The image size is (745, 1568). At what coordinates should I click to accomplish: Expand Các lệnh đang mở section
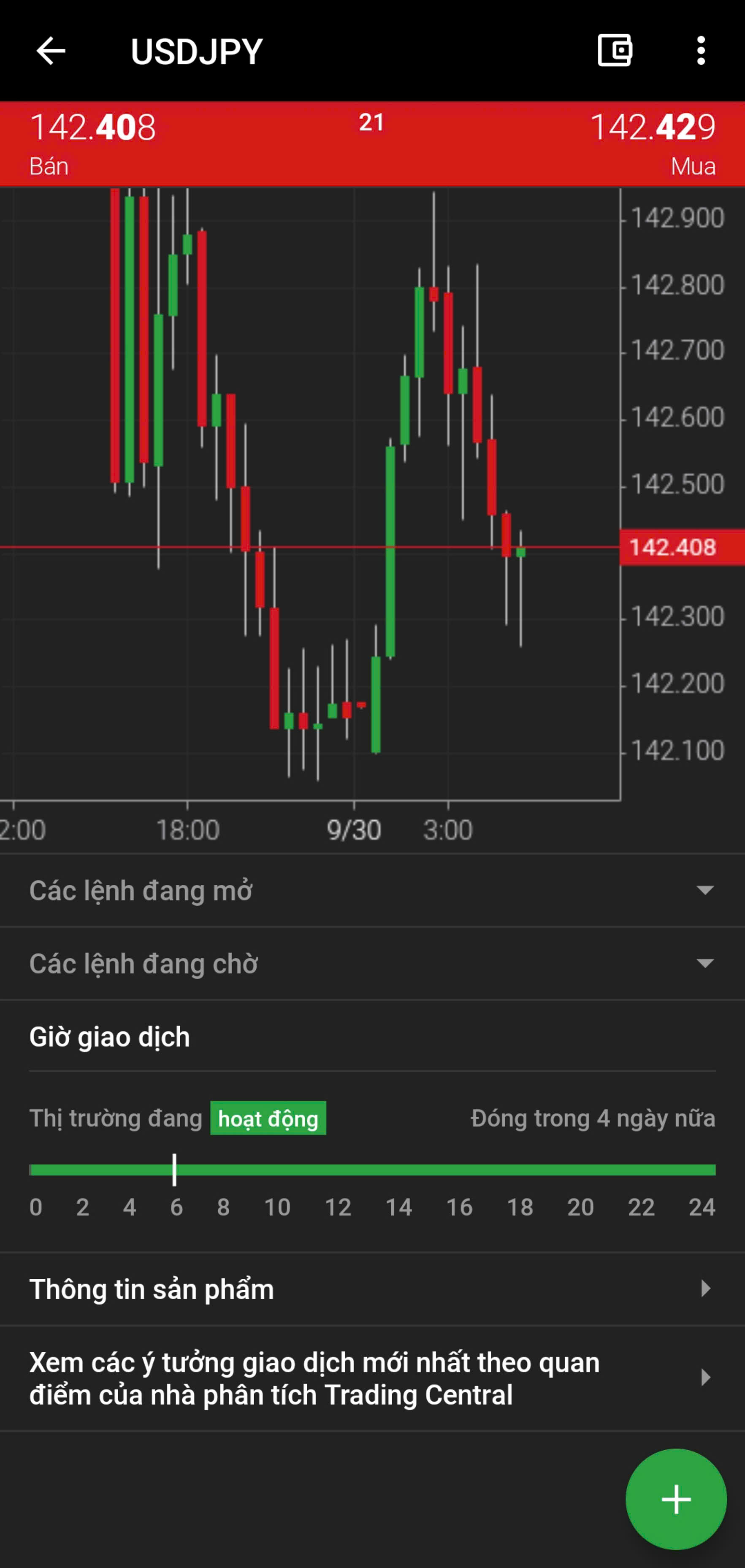[372, 890]
